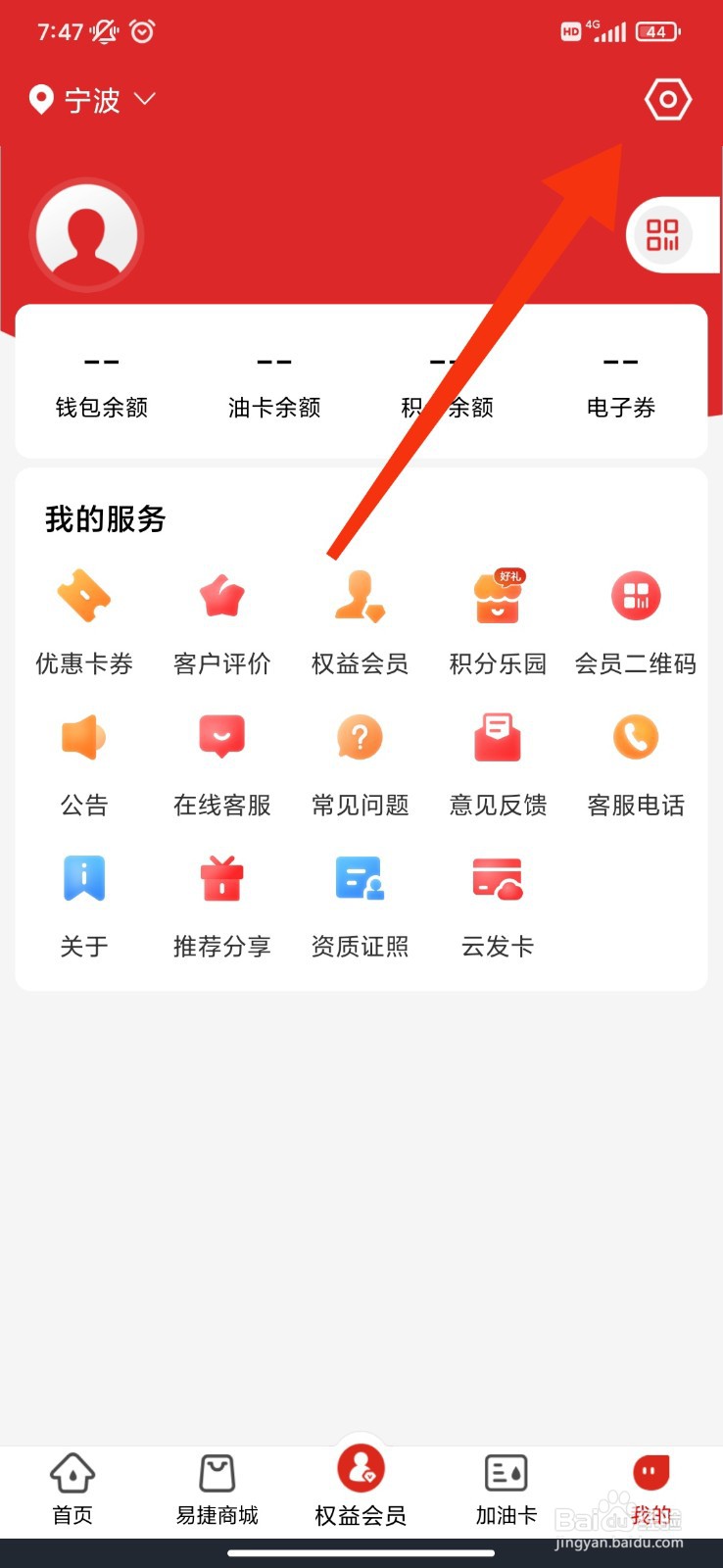View 公告 announcements
This screenshot has height=1568, width=723.
click(84, 759)
